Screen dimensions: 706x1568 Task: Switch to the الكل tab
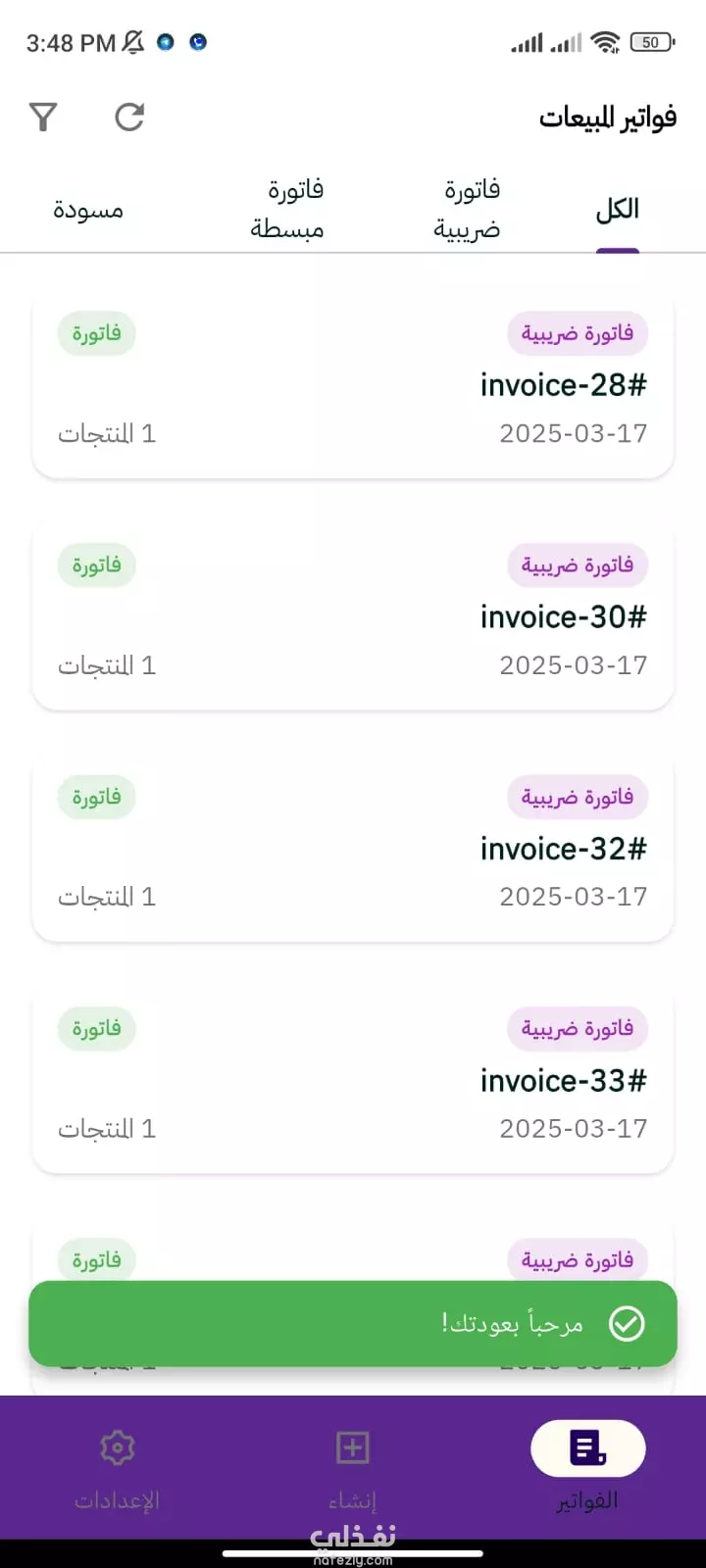(617, 210)
